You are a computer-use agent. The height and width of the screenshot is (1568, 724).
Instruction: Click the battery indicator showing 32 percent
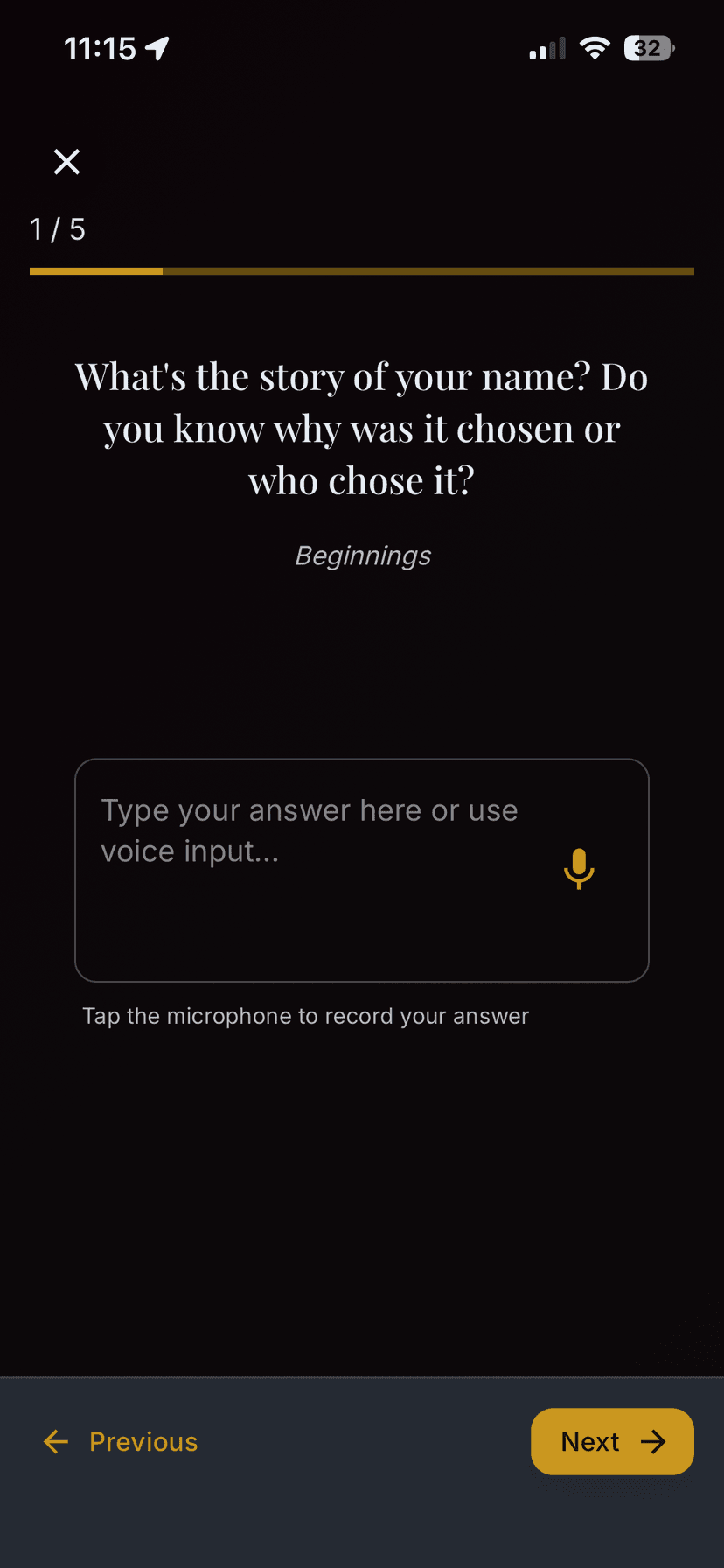648,48
